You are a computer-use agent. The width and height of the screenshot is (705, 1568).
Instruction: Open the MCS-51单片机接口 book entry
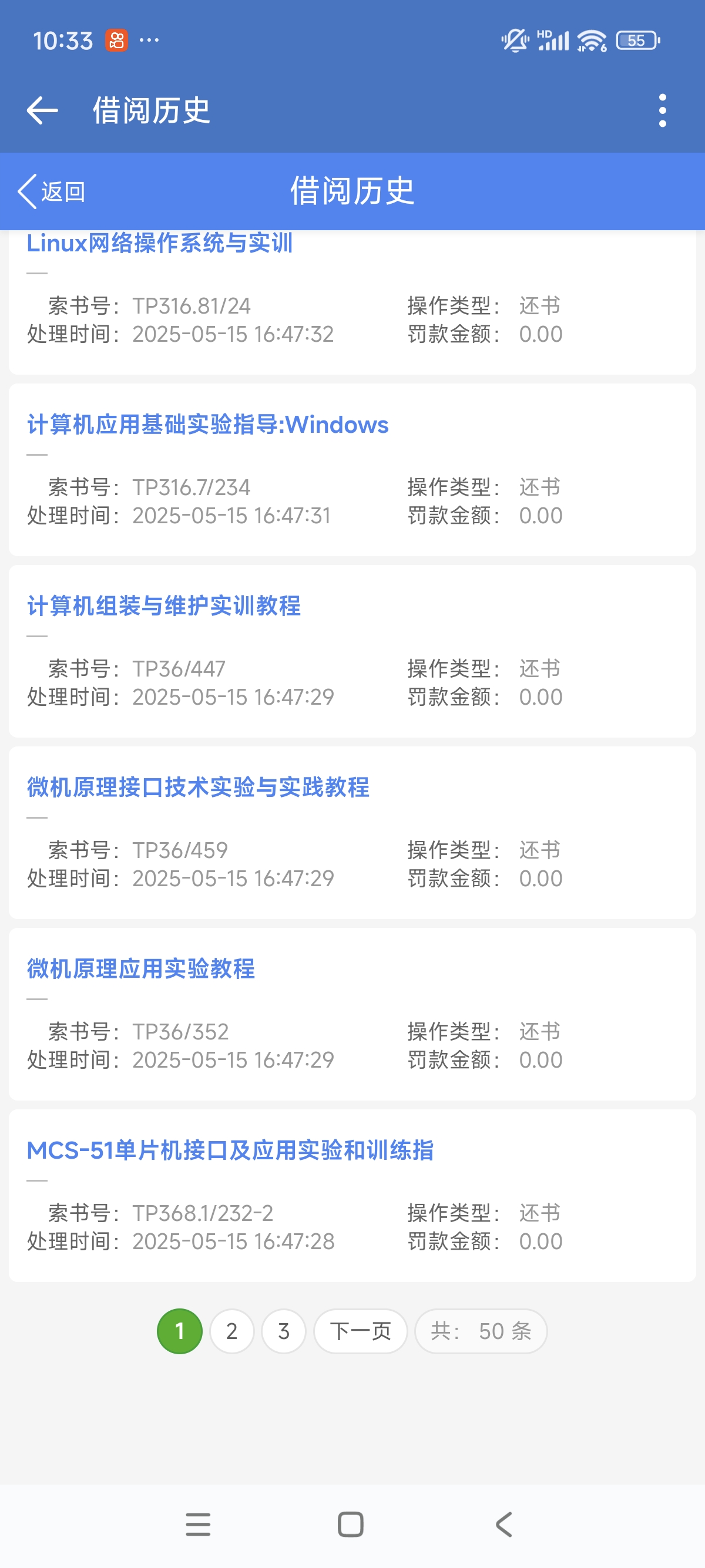click(230, 1150)
